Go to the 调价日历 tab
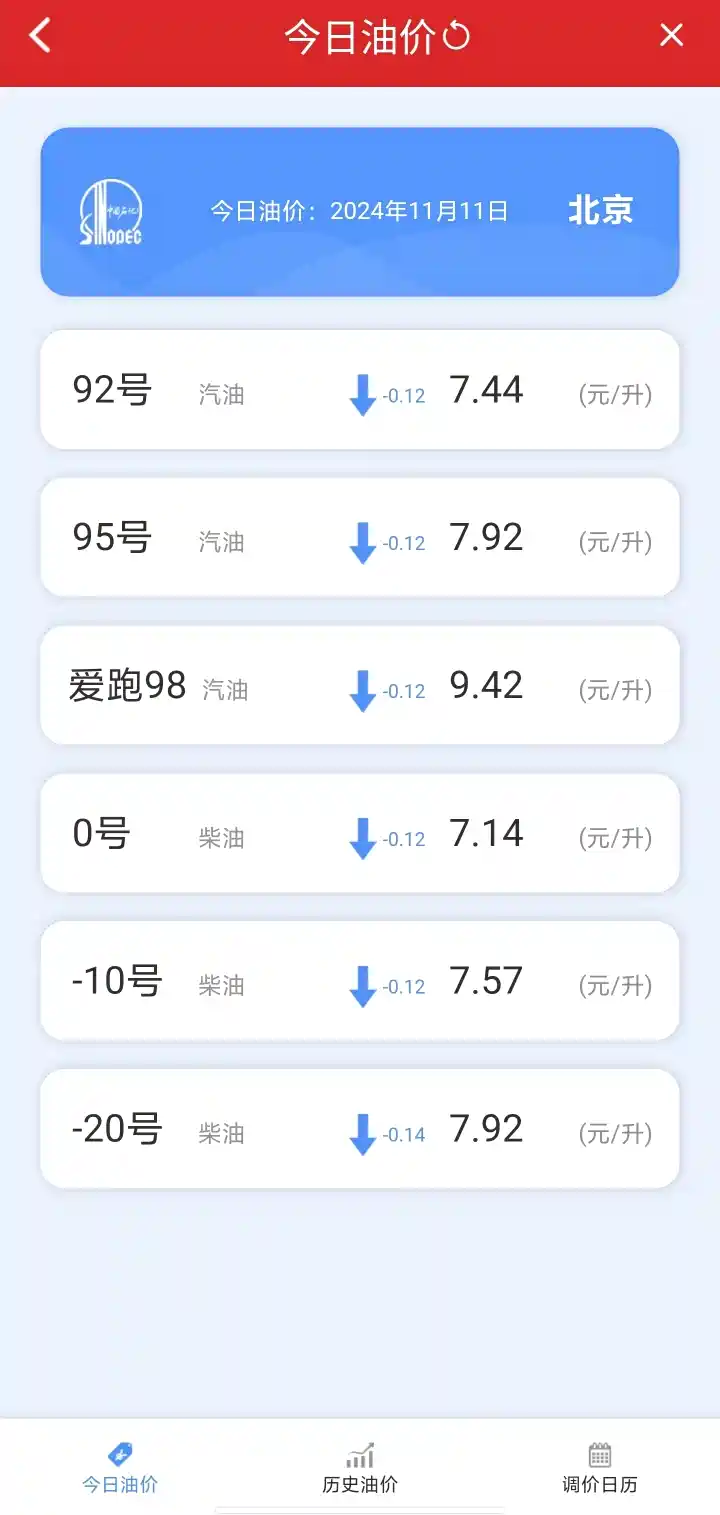The width and height of the screenshot is (720, 1515). [x=599, y=1467]
